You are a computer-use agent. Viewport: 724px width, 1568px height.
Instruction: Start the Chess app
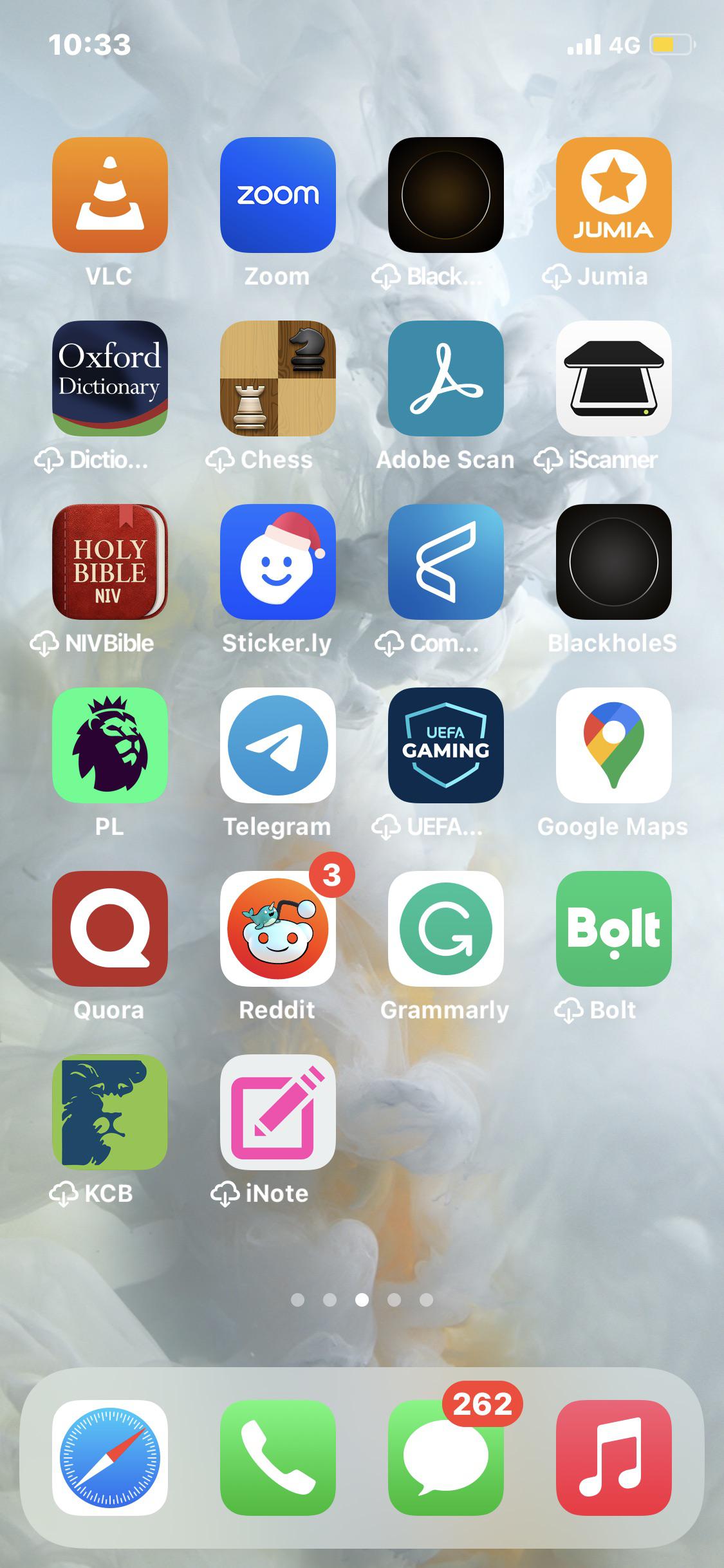(x=277, y=378)
